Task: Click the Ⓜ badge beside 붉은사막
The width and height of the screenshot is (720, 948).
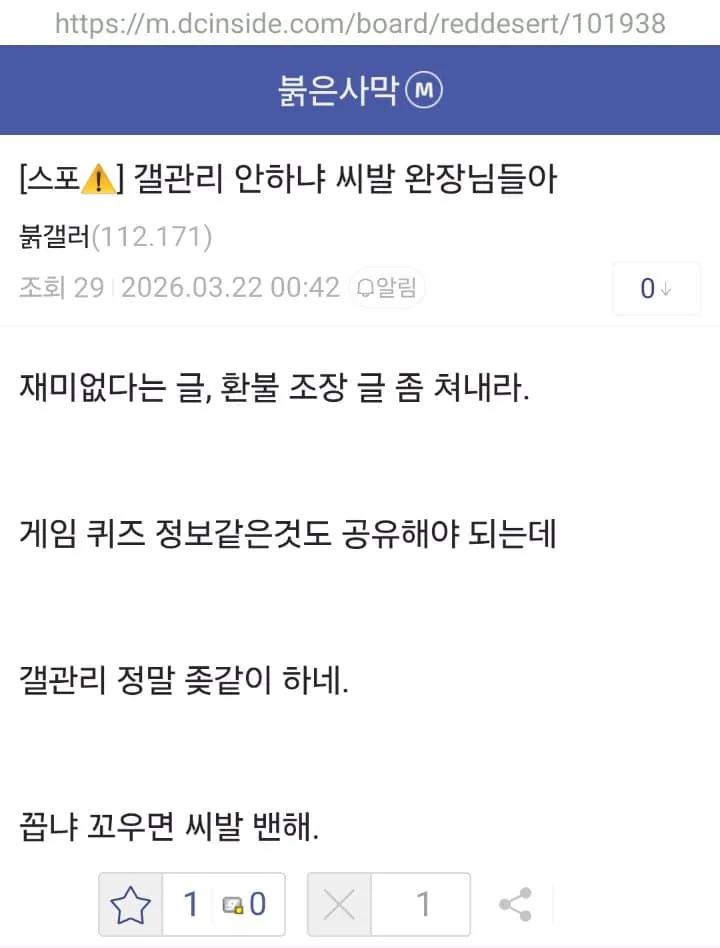Action: [x=424, y=89]
